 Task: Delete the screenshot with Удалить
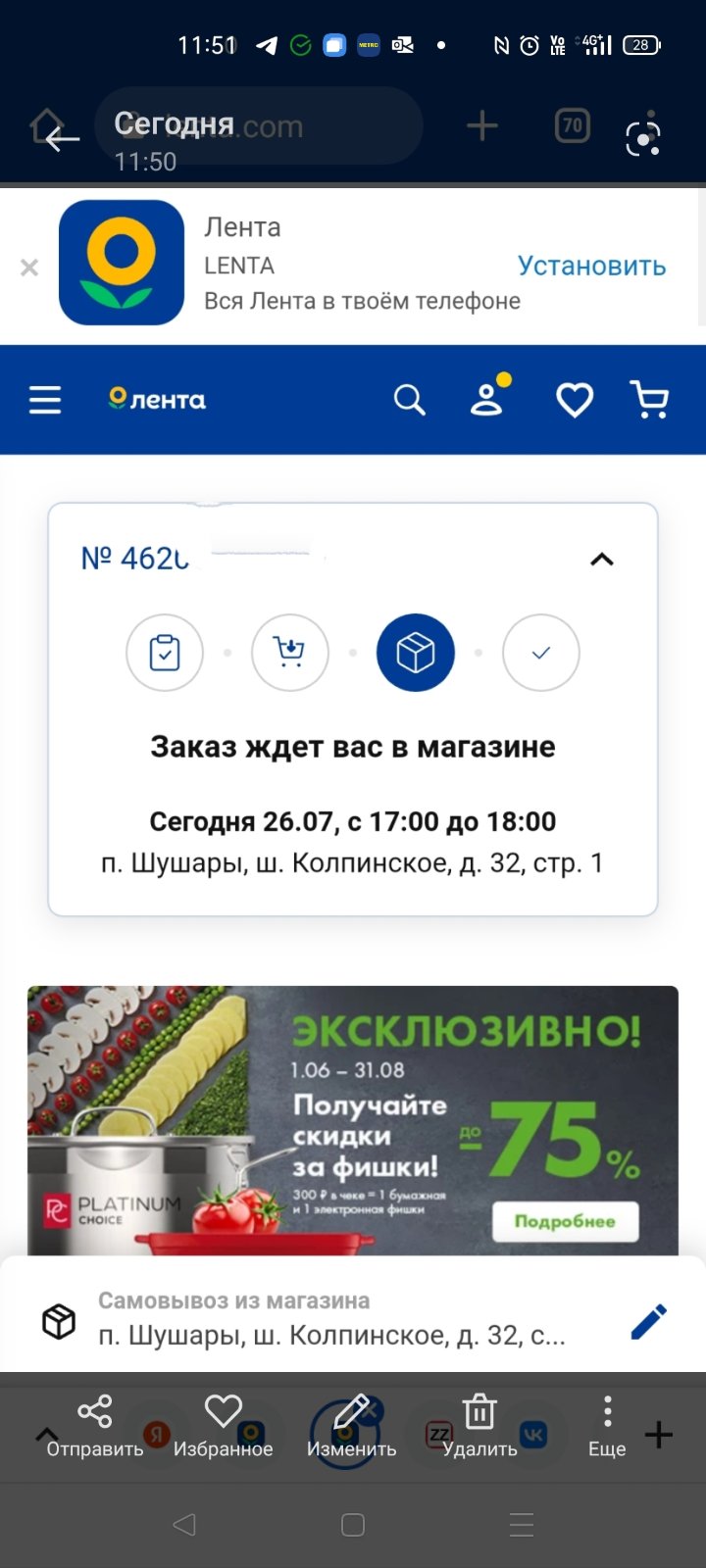479,1427
